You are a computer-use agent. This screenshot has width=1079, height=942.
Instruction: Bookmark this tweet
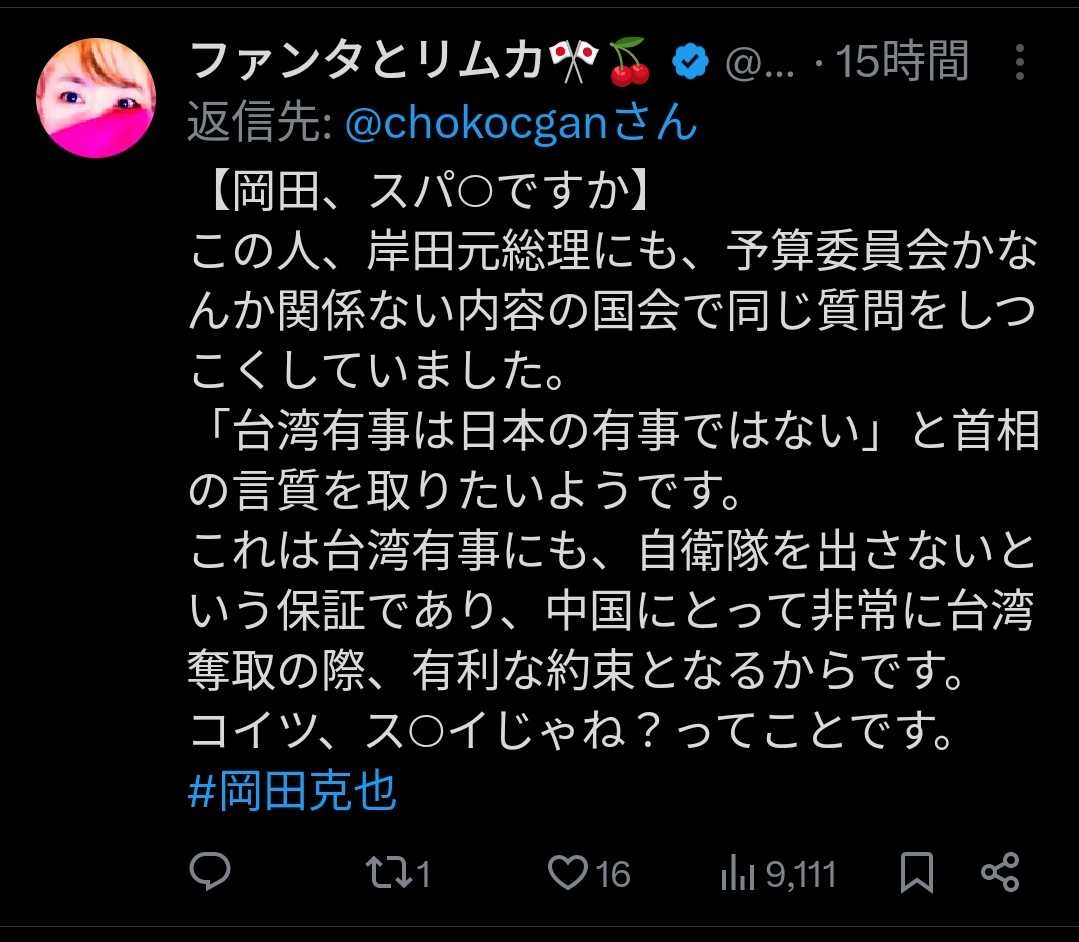tap(916, 874)
